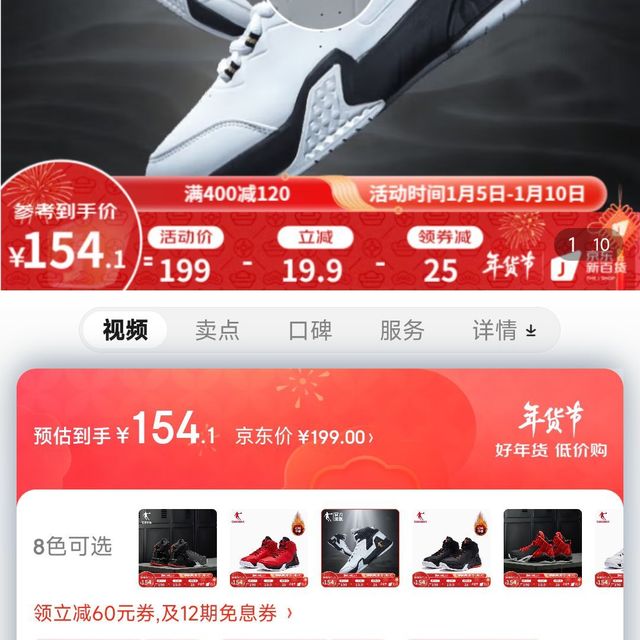640x640 pixels.
Task: Choose the all-red shoe color option
Action: click(x=268, y=547)
